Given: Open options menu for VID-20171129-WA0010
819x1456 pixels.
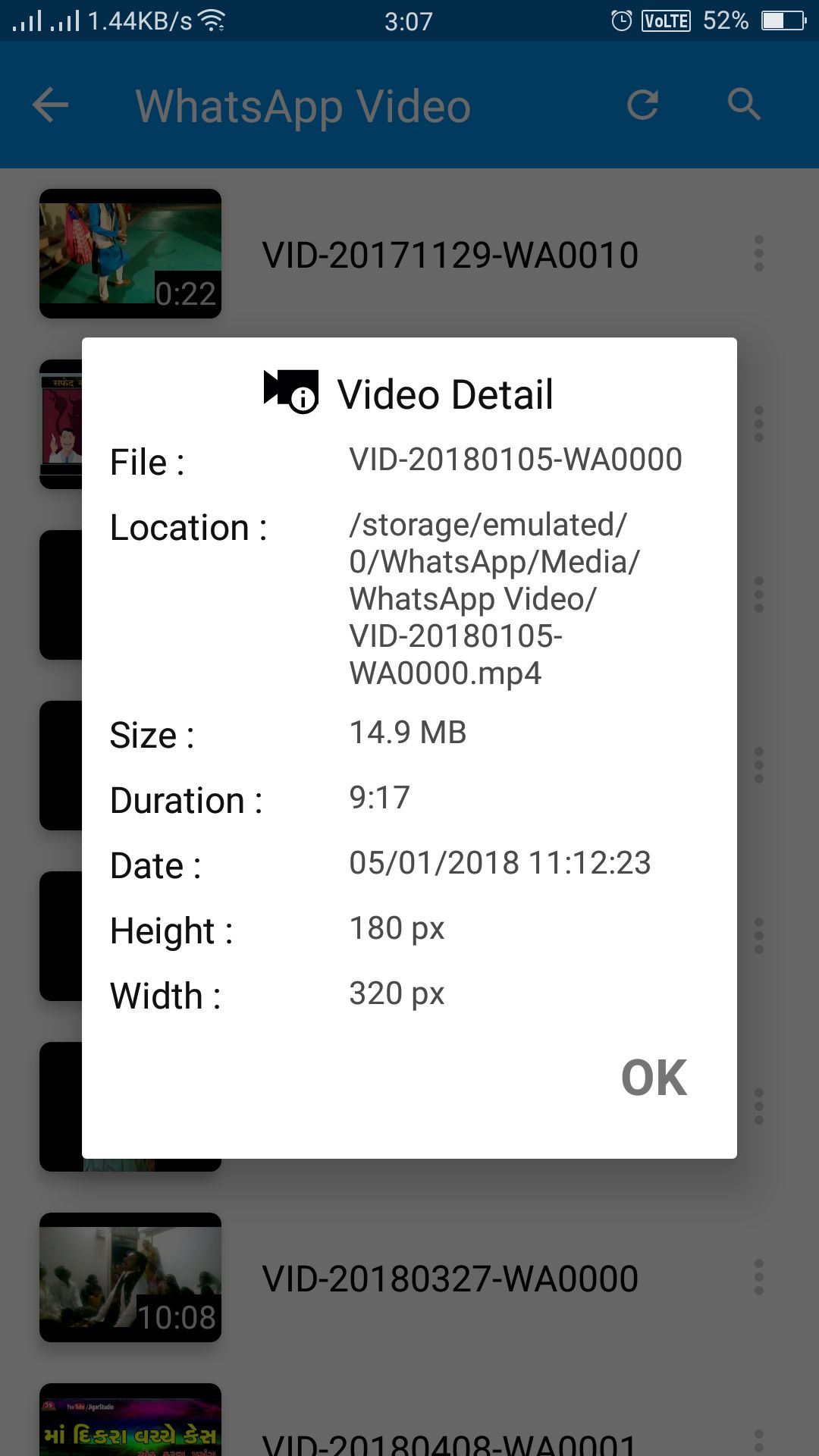Looking at the screenshot, I should 758,253.
